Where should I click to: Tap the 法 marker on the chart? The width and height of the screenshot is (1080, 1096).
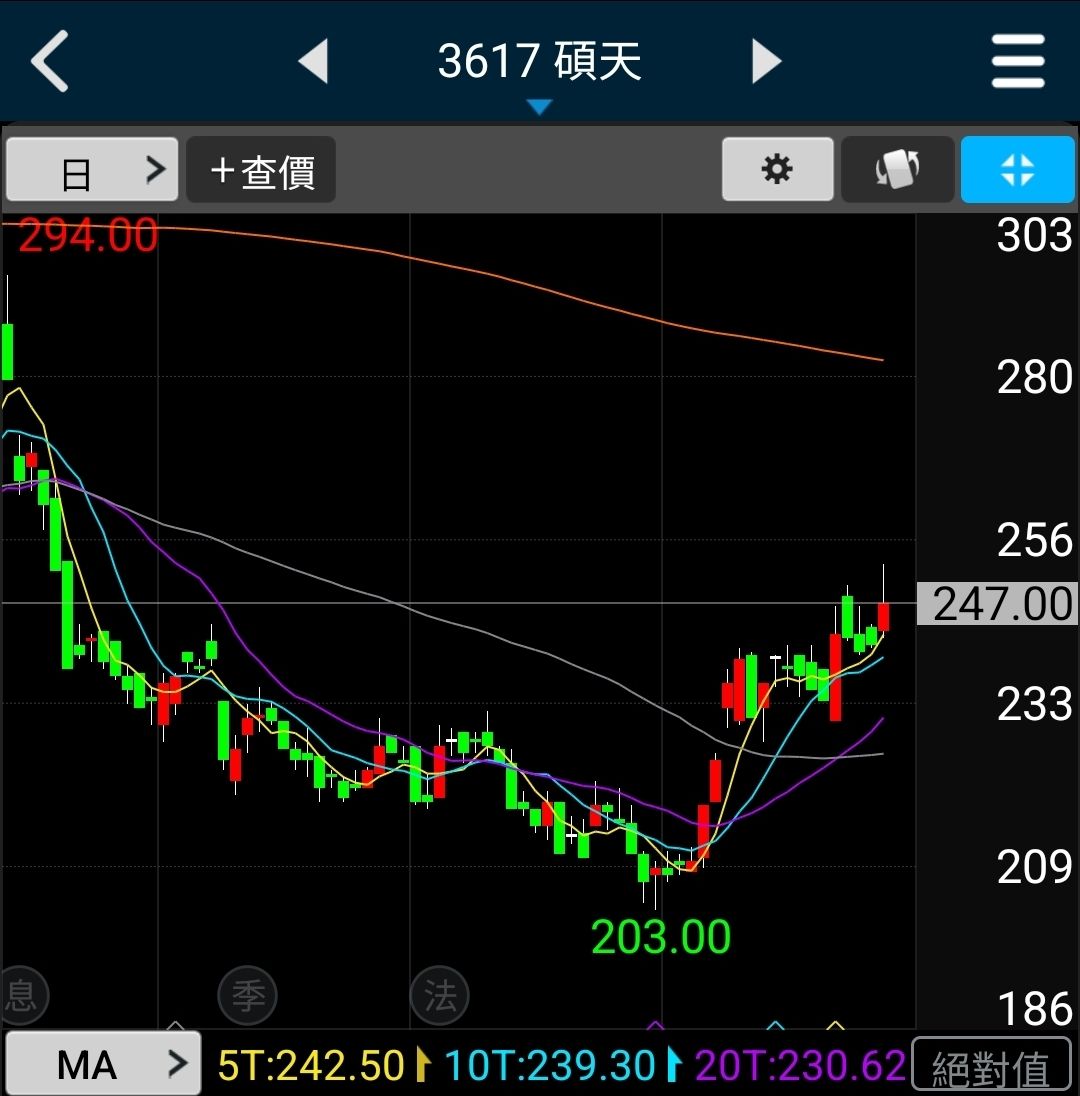(x=440, y=995)
